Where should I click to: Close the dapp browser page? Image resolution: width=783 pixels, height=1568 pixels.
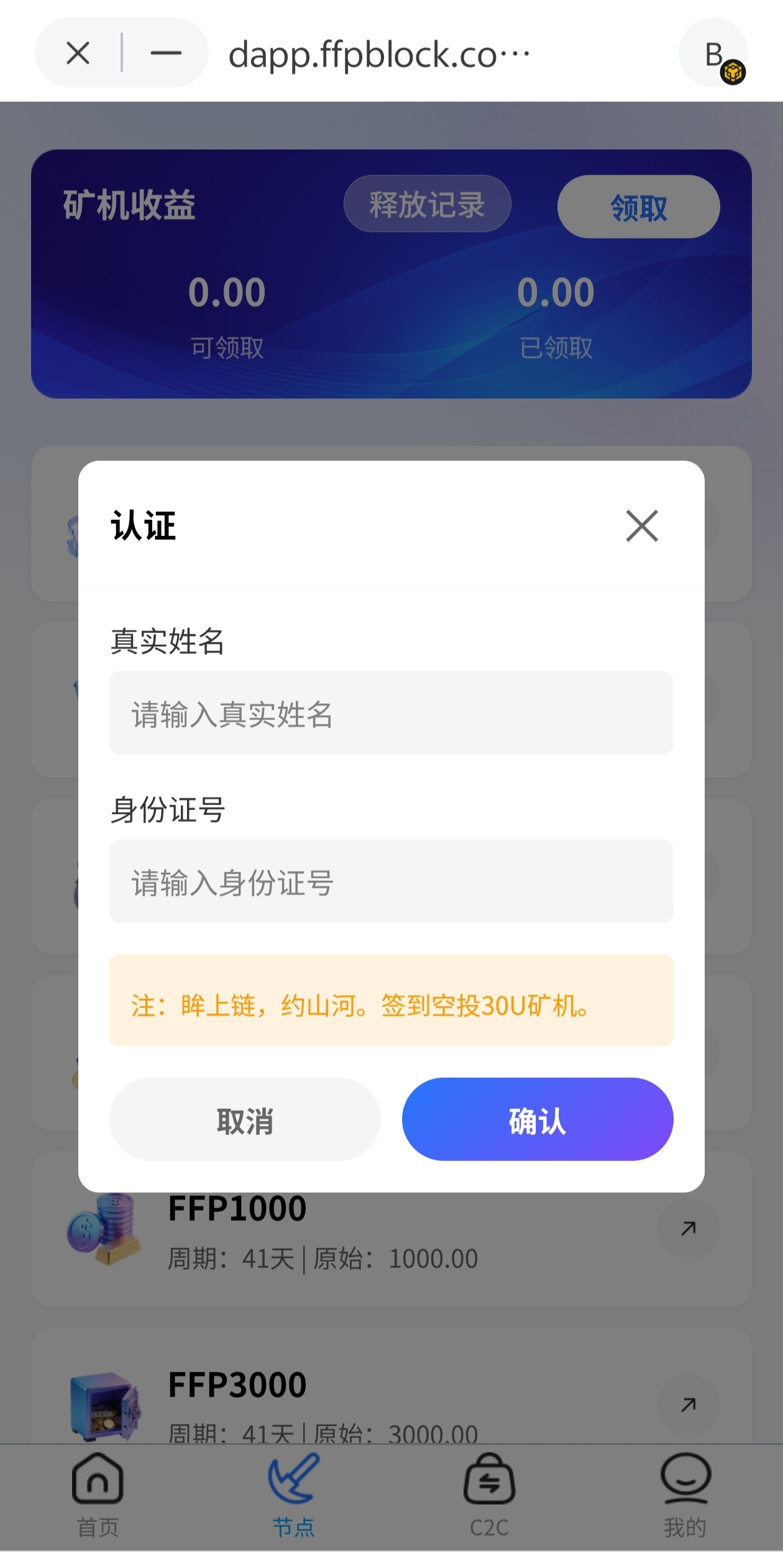(x=78, y=53)
